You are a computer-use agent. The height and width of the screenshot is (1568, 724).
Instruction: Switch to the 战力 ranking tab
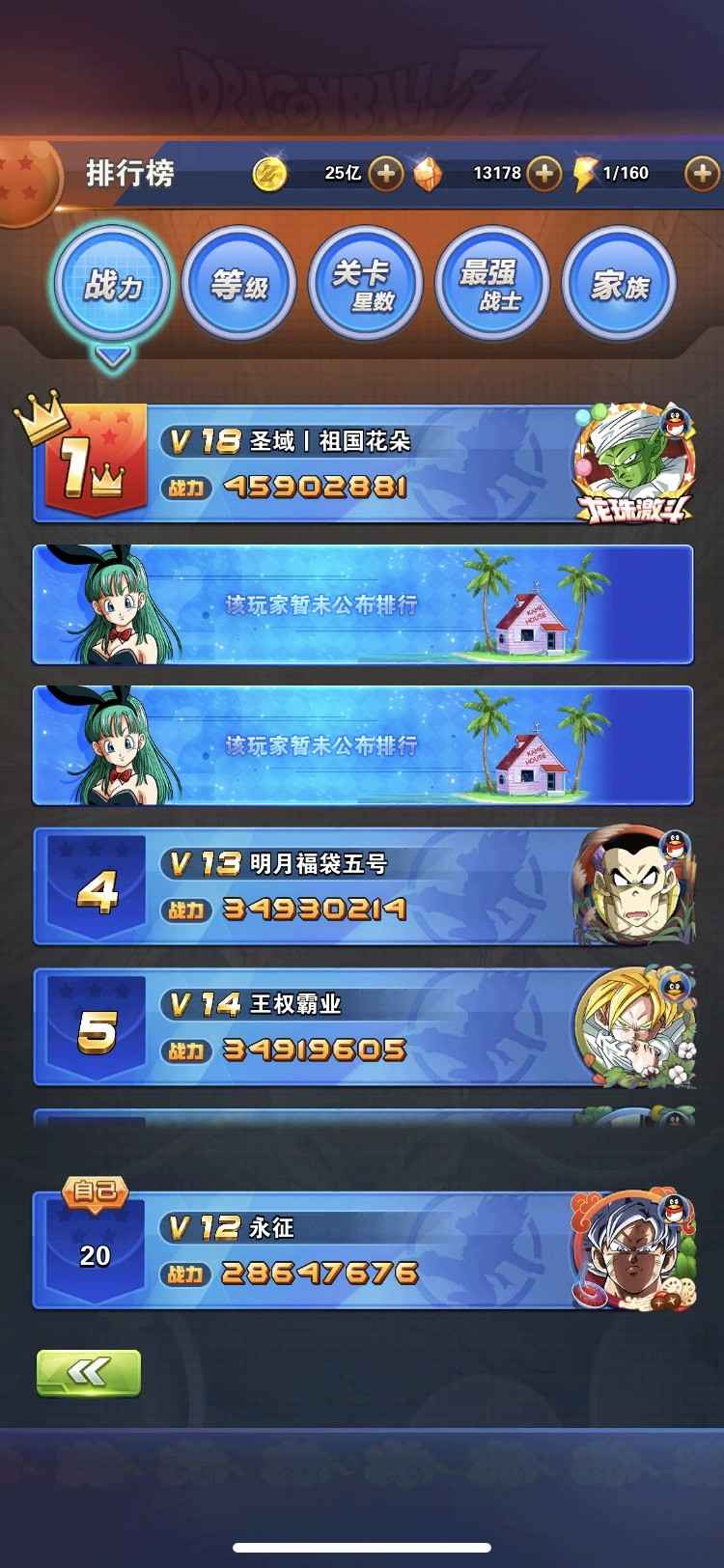(x=113, y=285)
